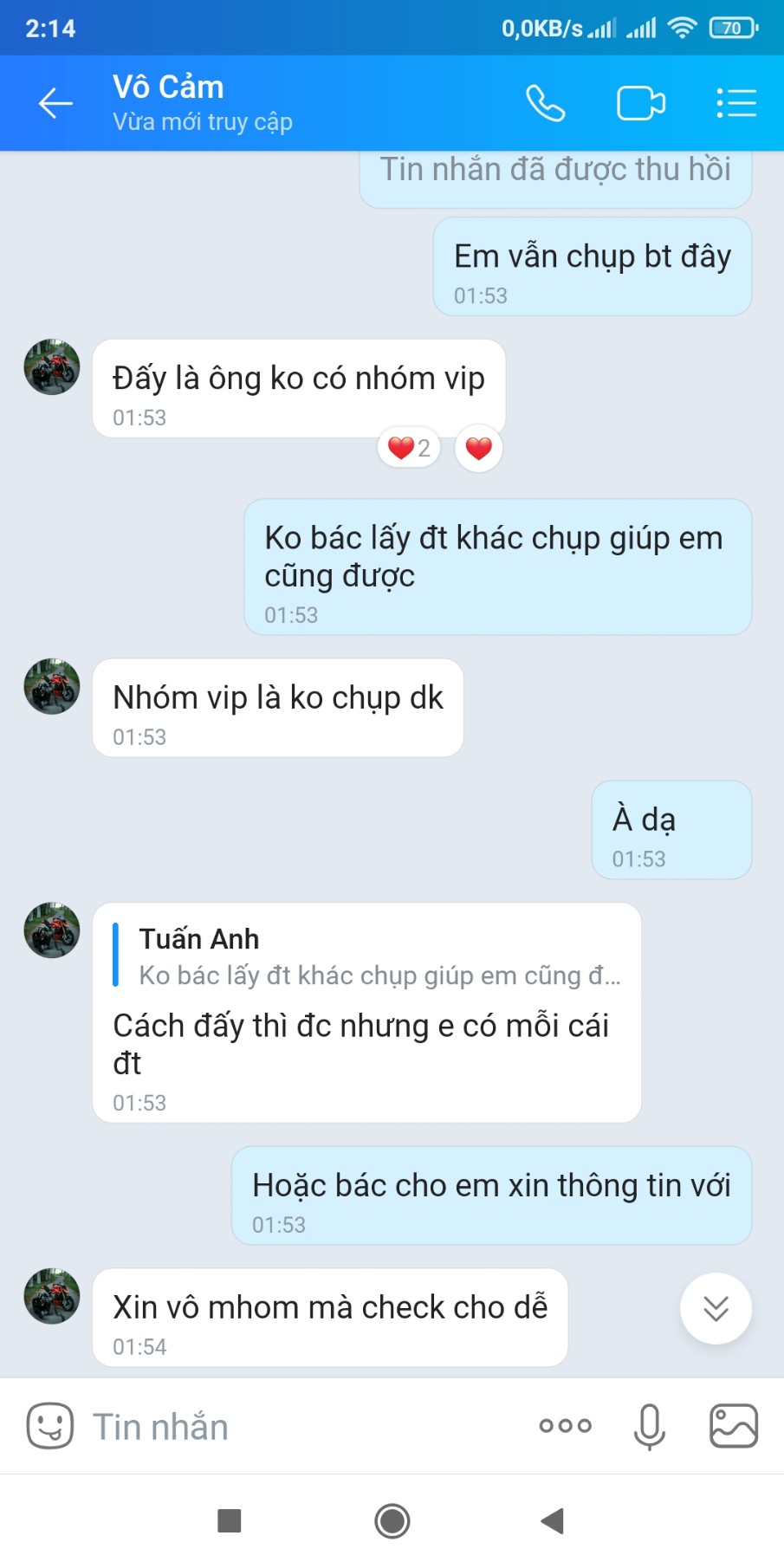The image size is (784, 1568).
Task: Jump to the latest messages
Action: click(716, 1308)
